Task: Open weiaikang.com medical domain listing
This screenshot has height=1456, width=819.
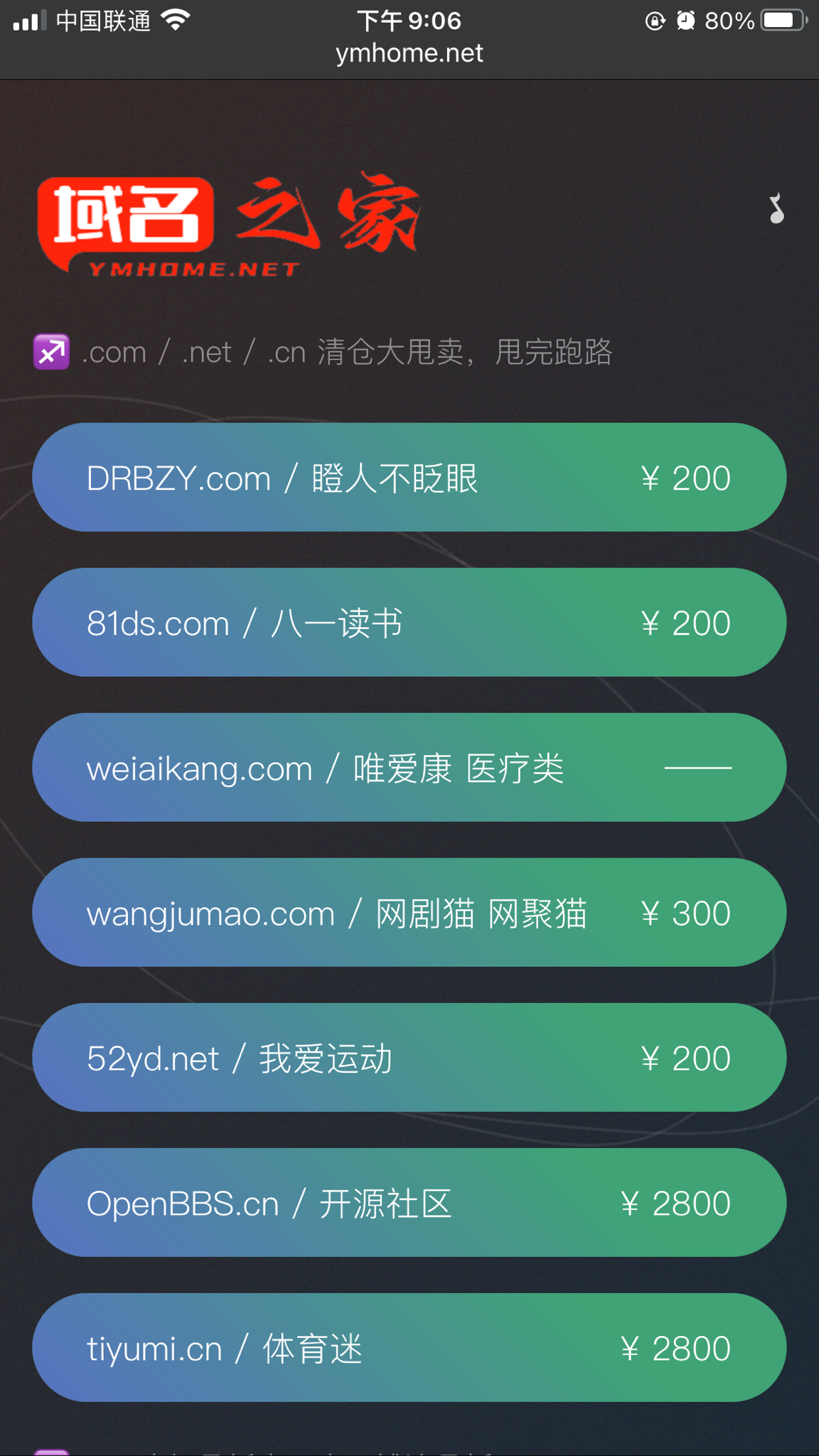Action: [409, 768]
